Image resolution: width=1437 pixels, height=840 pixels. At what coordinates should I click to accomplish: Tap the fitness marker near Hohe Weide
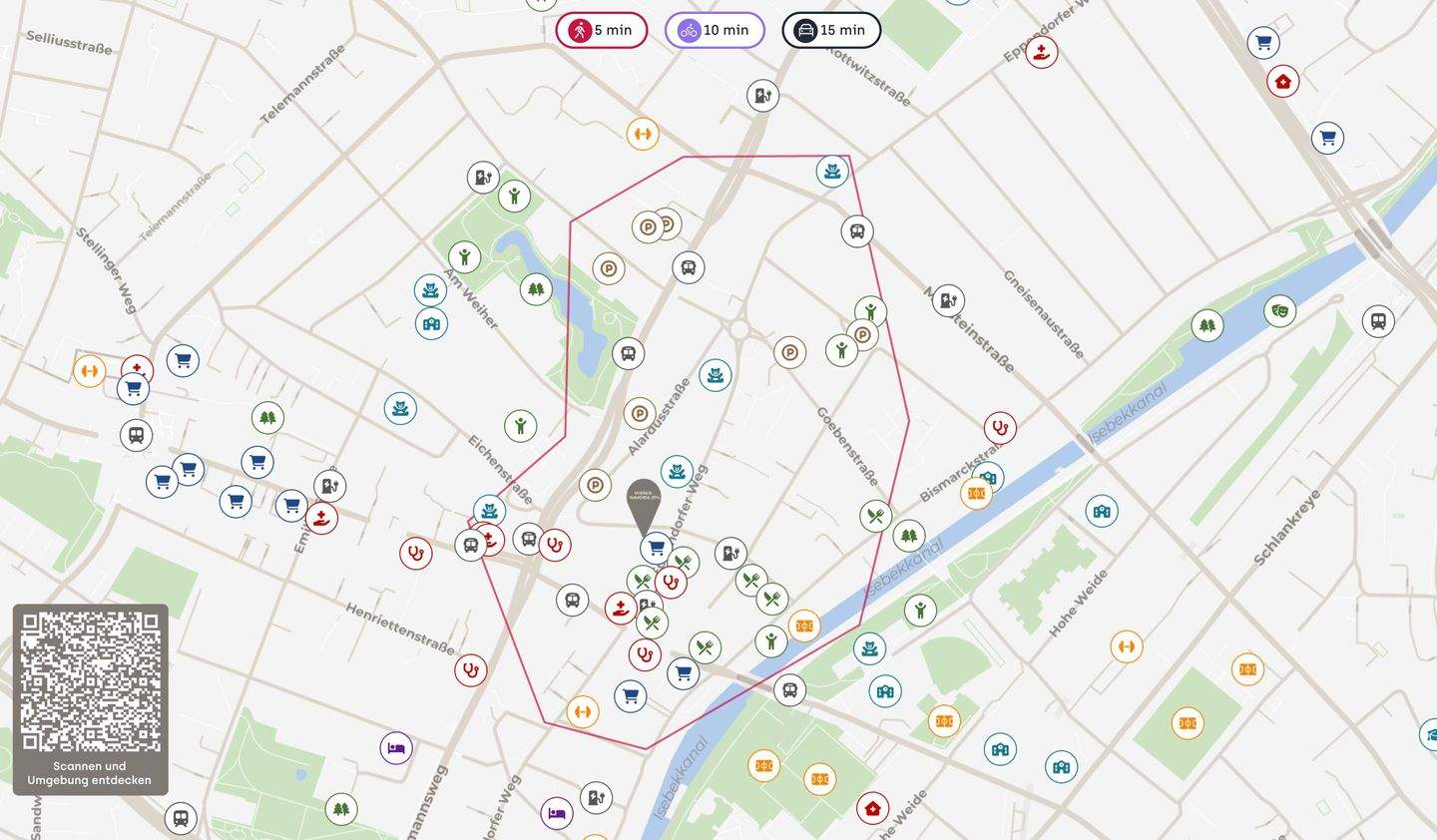1126,646
